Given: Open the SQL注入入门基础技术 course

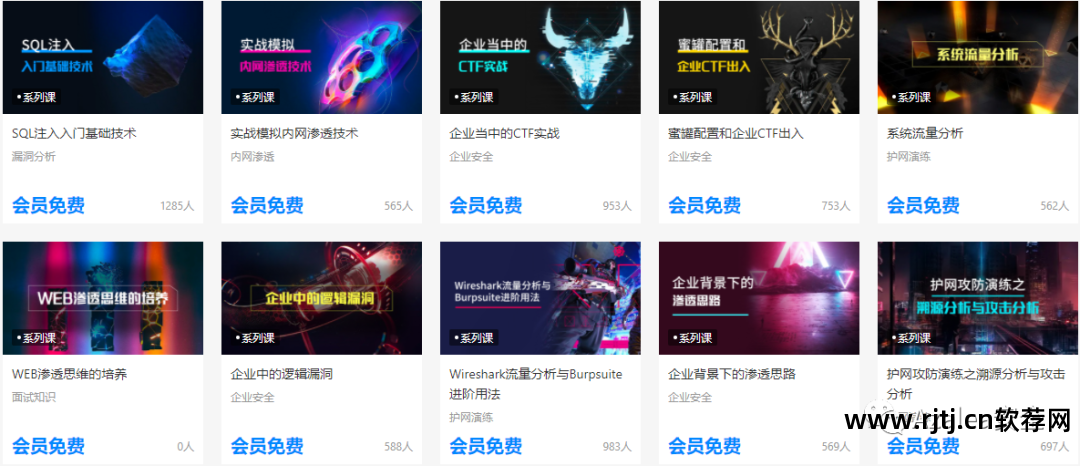Looking at the screenshot, I should (x=102, y=57).
